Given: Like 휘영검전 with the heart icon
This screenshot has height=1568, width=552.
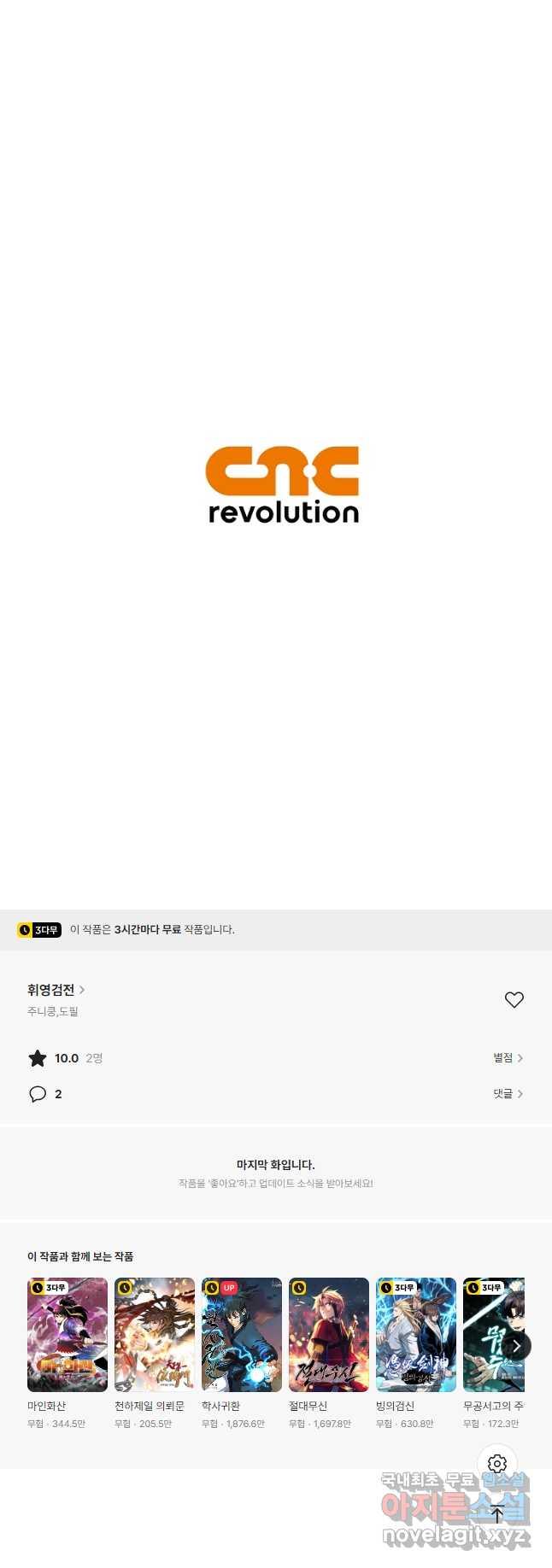Looking at the screenshot, I should pos(514,1000).
